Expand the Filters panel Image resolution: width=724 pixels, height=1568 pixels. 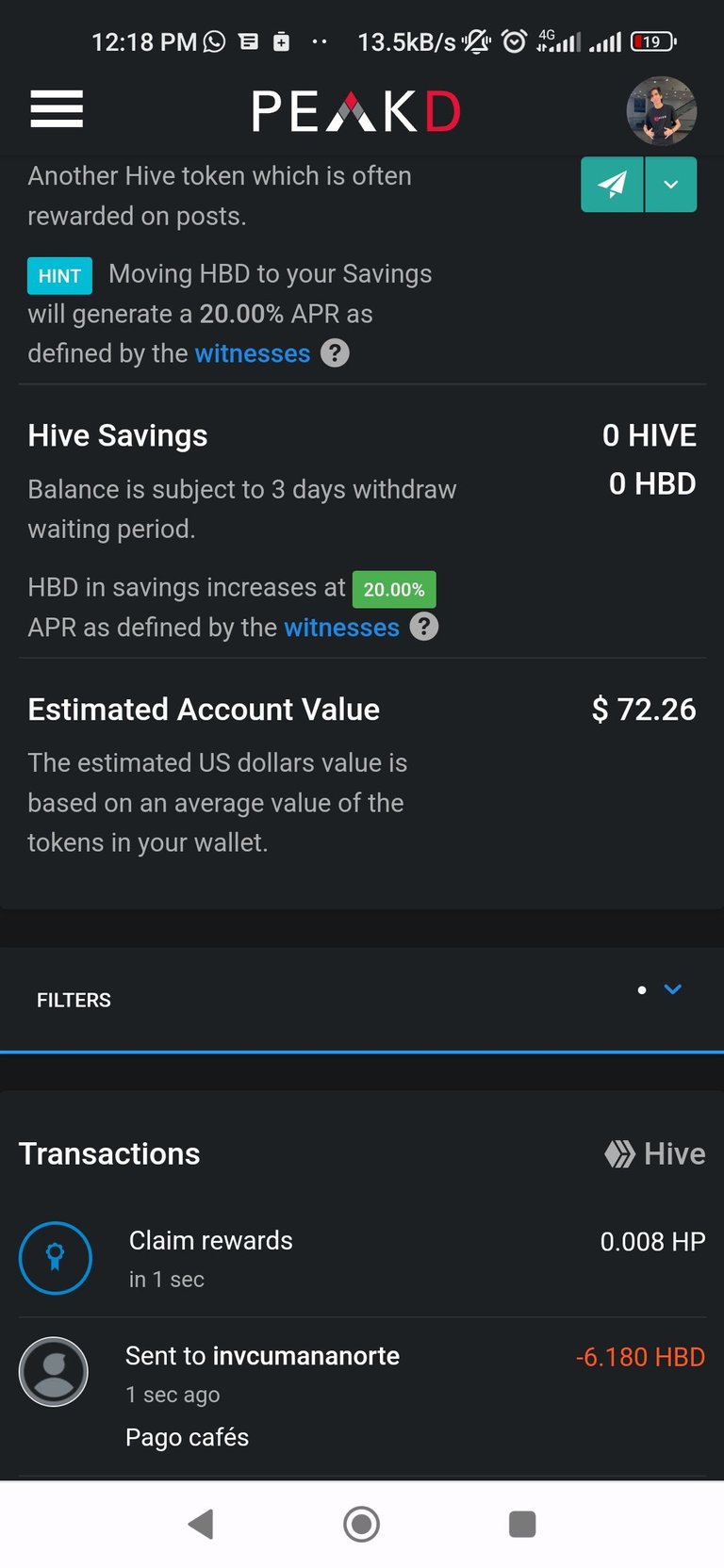tap(362, 1000)
